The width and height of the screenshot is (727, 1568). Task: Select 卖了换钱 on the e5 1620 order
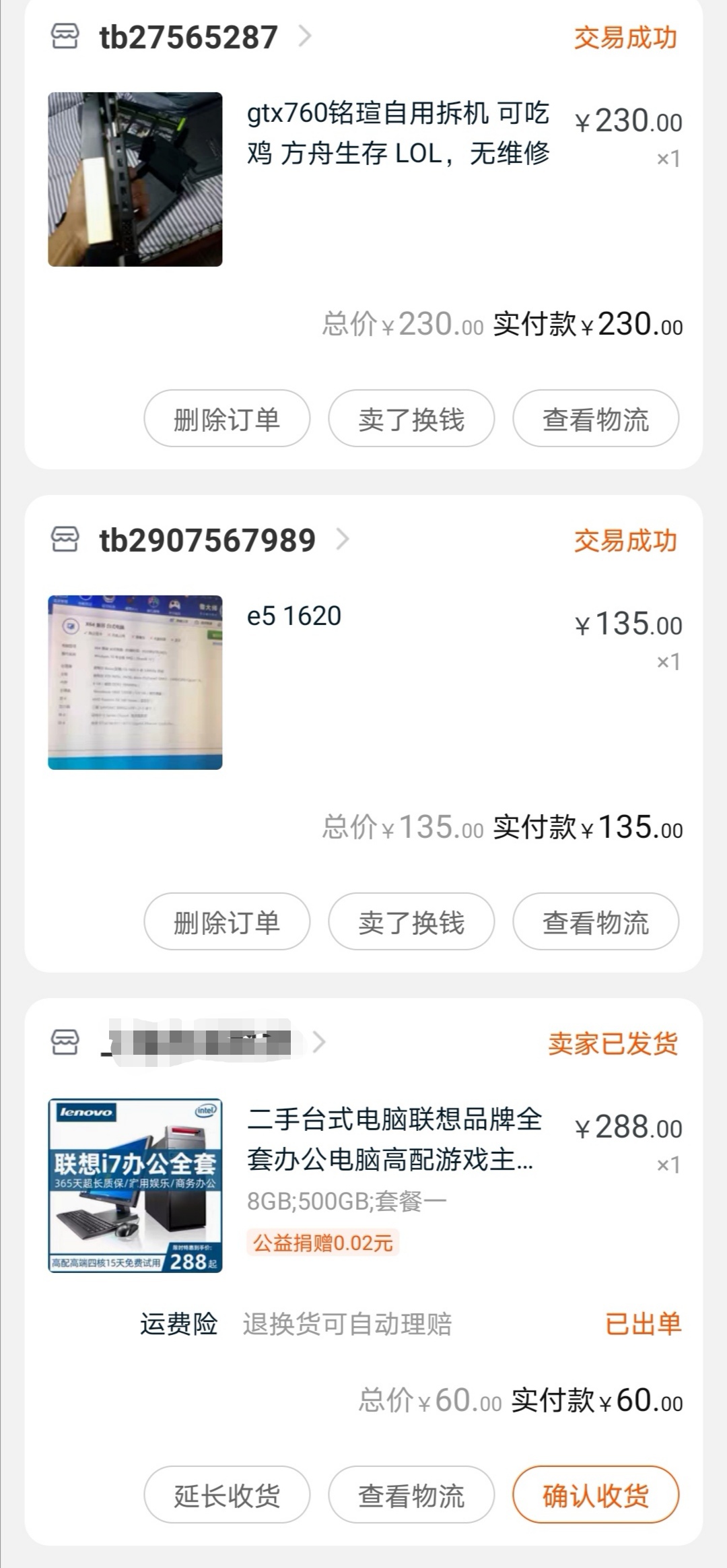(411, 923)
